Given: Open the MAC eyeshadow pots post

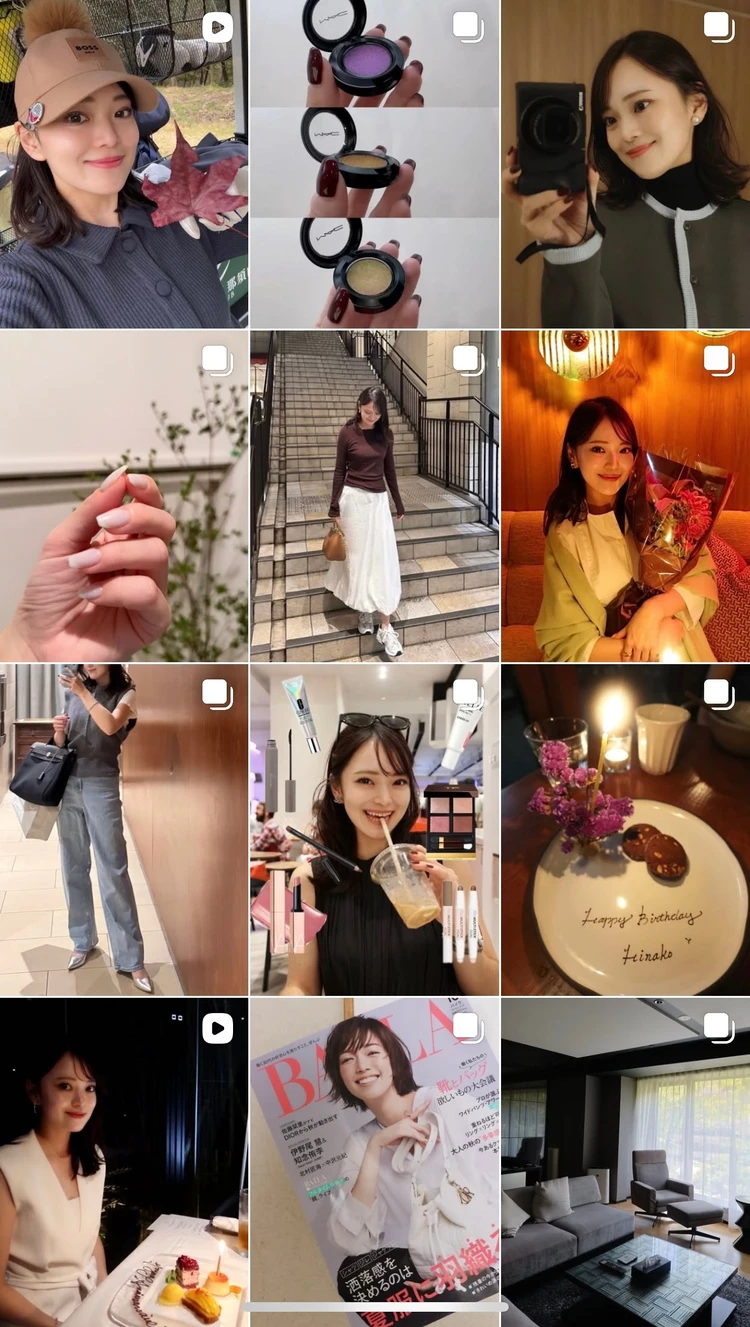Looking at the screenshot, I should coord(374,165).
